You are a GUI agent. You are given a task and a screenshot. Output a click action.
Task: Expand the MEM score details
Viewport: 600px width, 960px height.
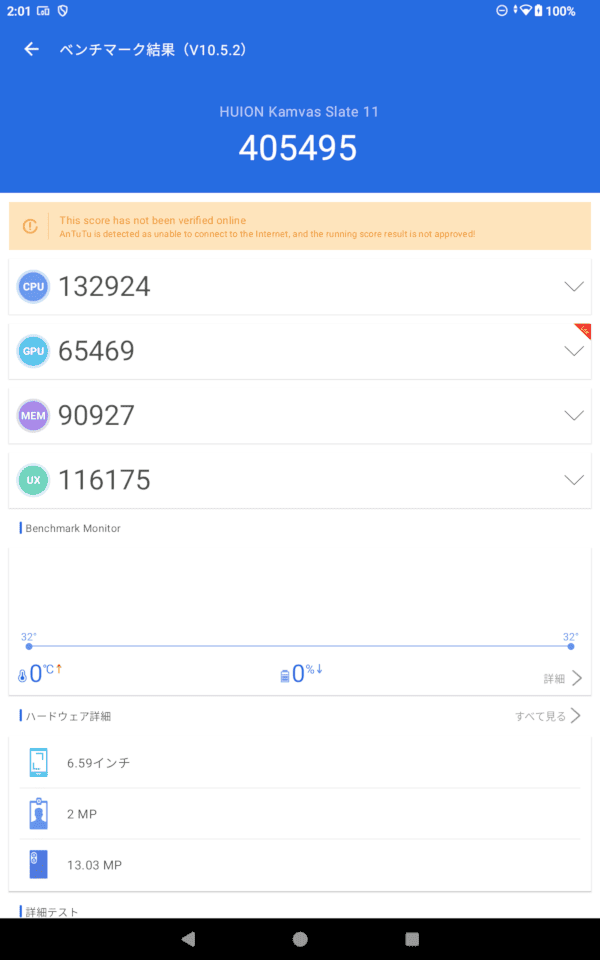tap(573, 415)
